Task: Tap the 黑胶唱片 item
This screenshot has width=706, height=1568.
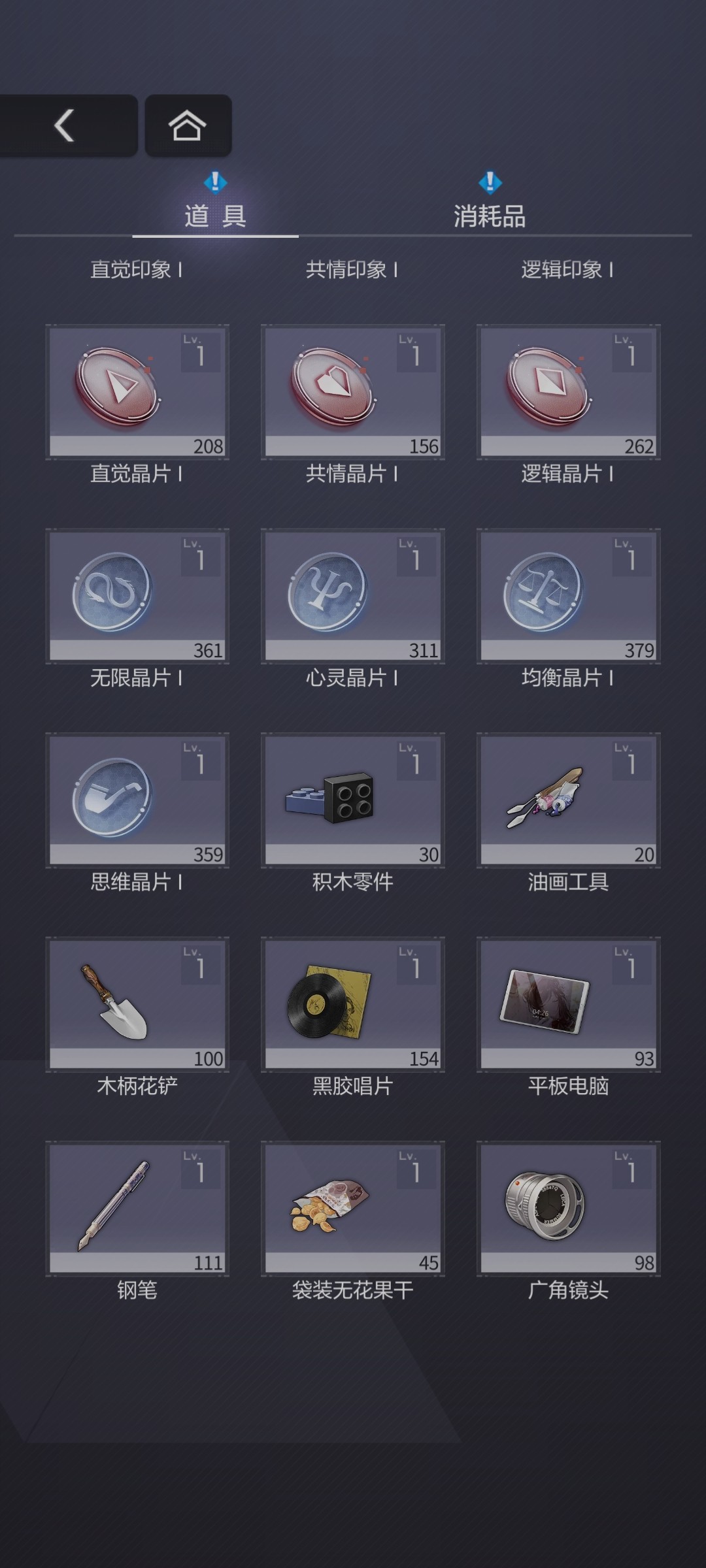Action: [x=353, y=1004]
